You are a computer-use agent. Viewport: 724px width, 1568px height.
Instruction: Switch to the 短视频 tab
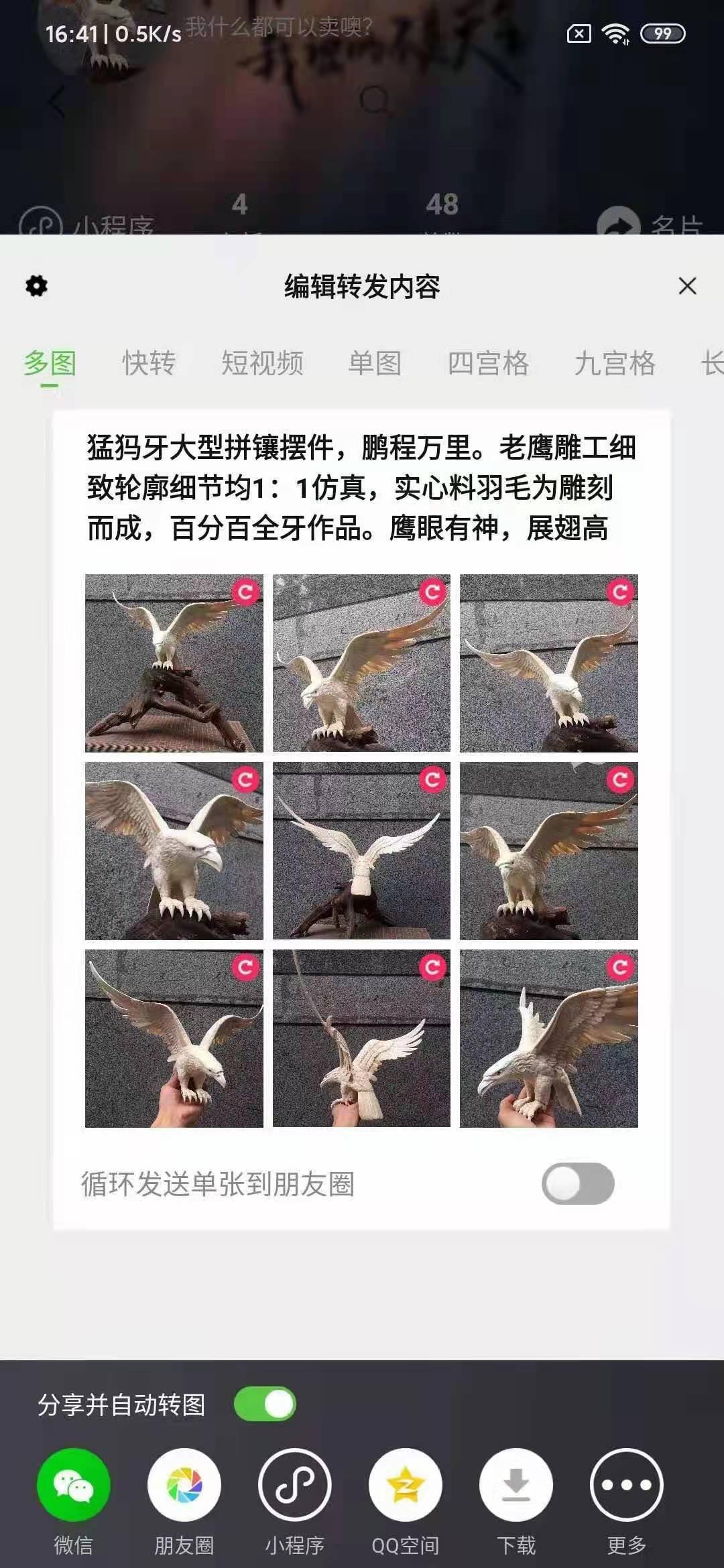coord(262,363)
